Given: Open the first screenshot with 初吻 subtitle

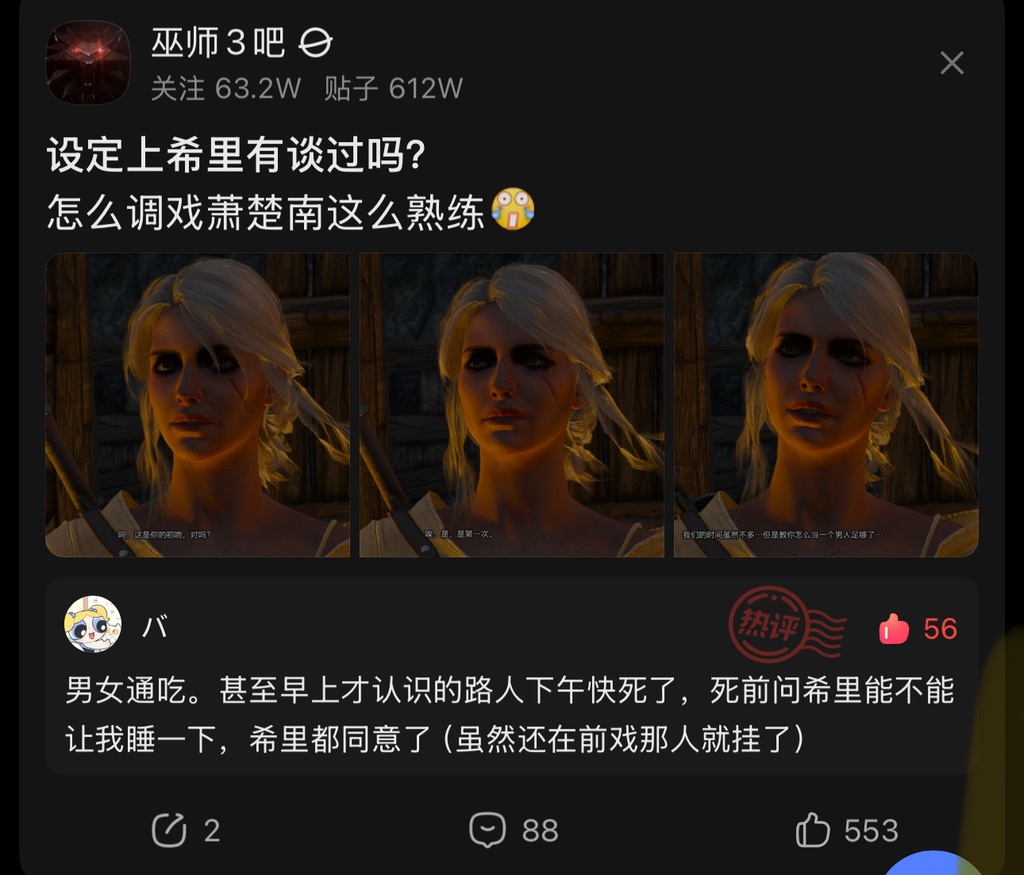Looking at the screenshot, I should [x=198, y=405].
